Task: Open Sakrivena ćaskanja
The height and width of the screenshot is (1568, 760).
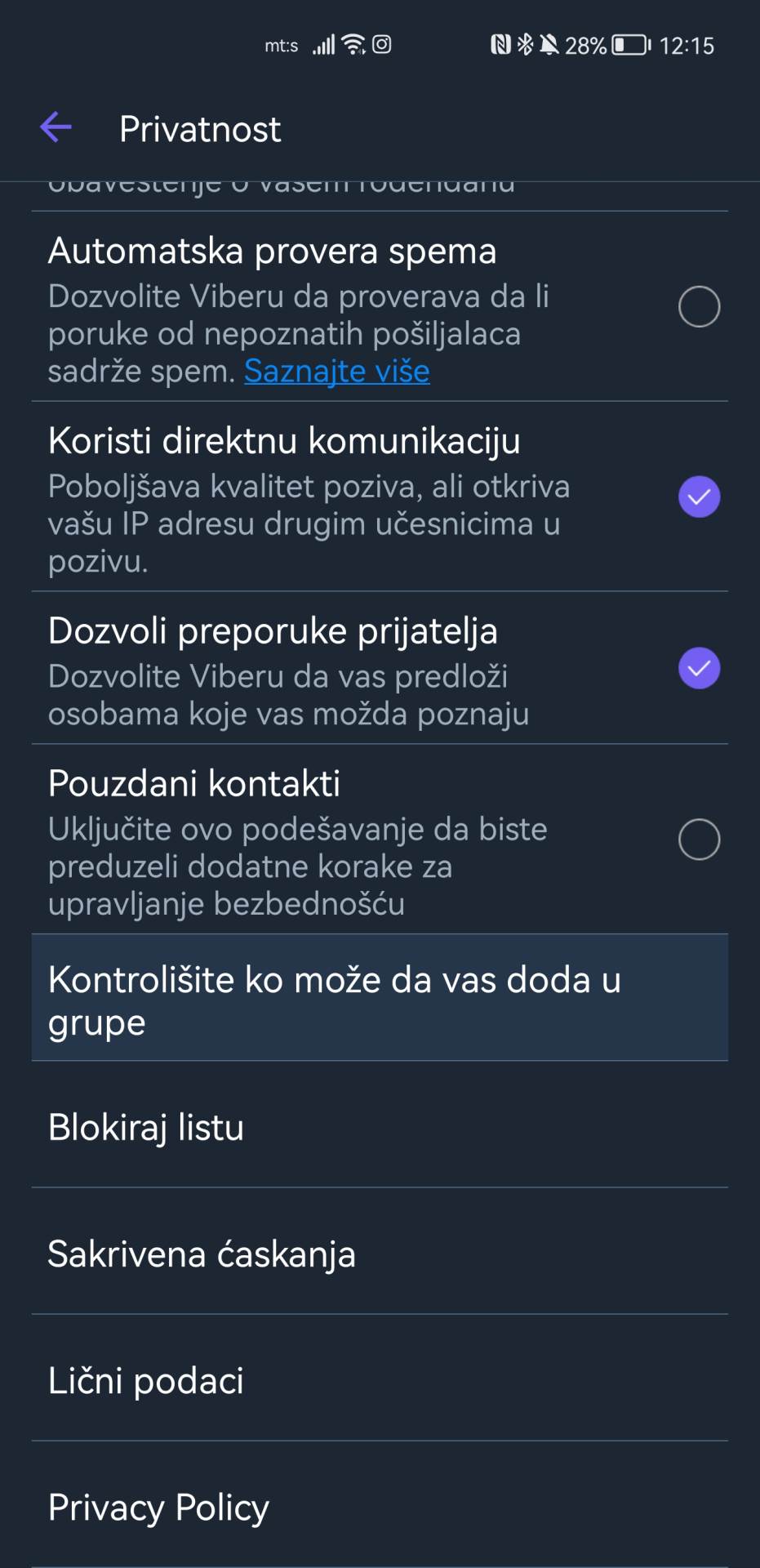Action: pyautogui.click(x=201, y=1255)
